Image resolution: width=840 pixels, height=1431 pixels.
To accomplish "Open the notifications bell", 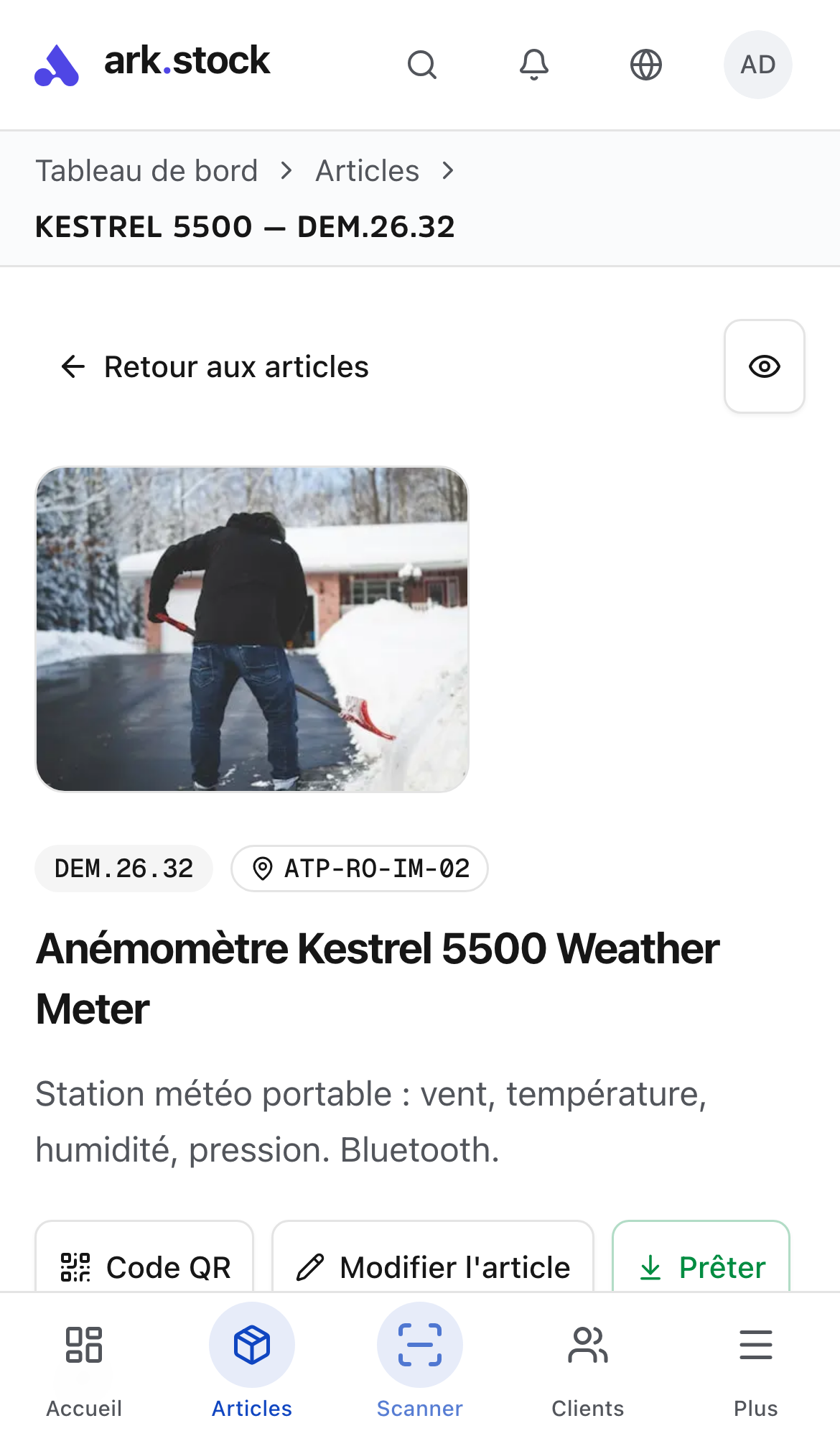I will click(534, 65).
